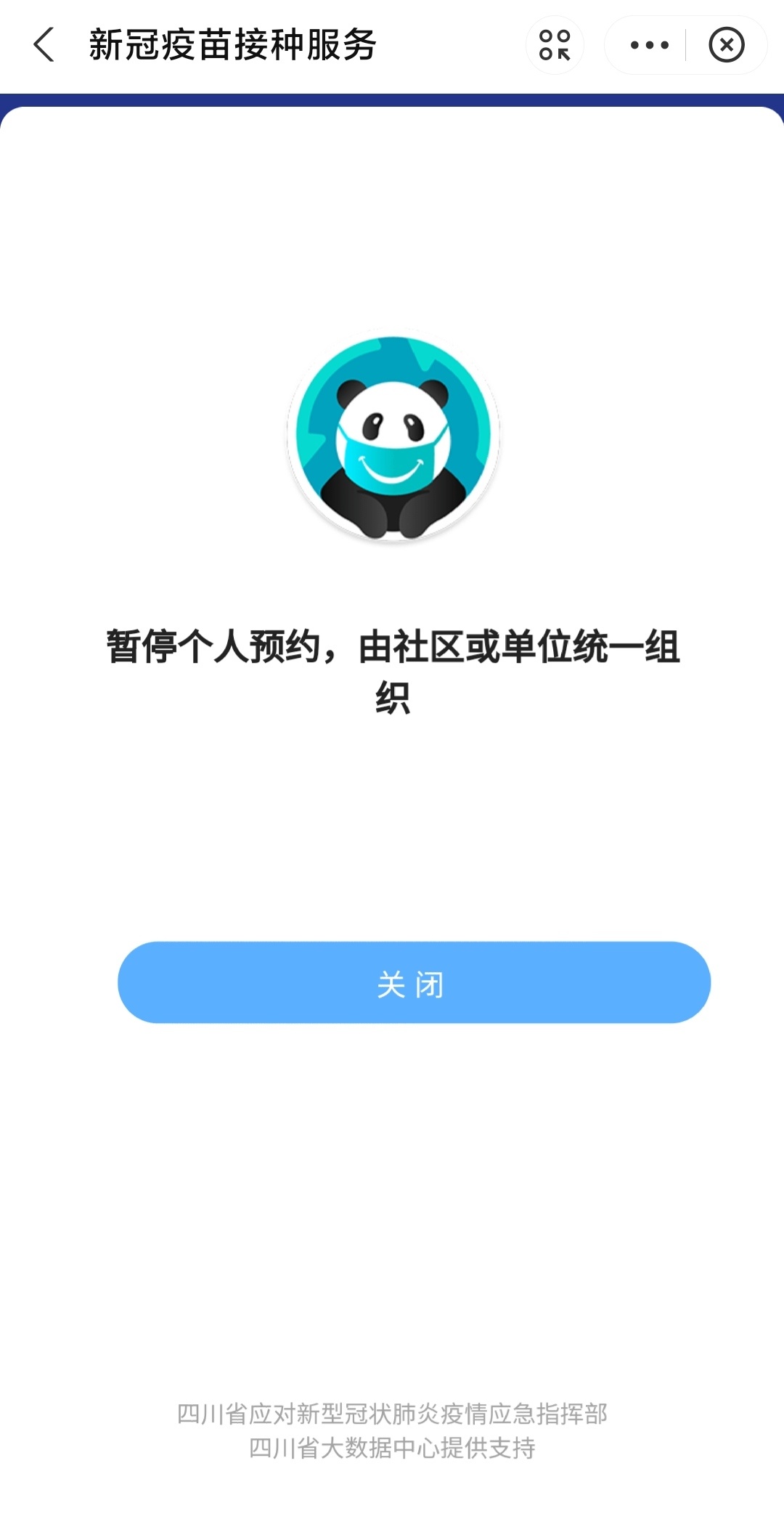Go back from 新冠疫苗接种服务 page
This screenshot has height=1532, width=784.
pyautogui.click(x=44, y=45)
